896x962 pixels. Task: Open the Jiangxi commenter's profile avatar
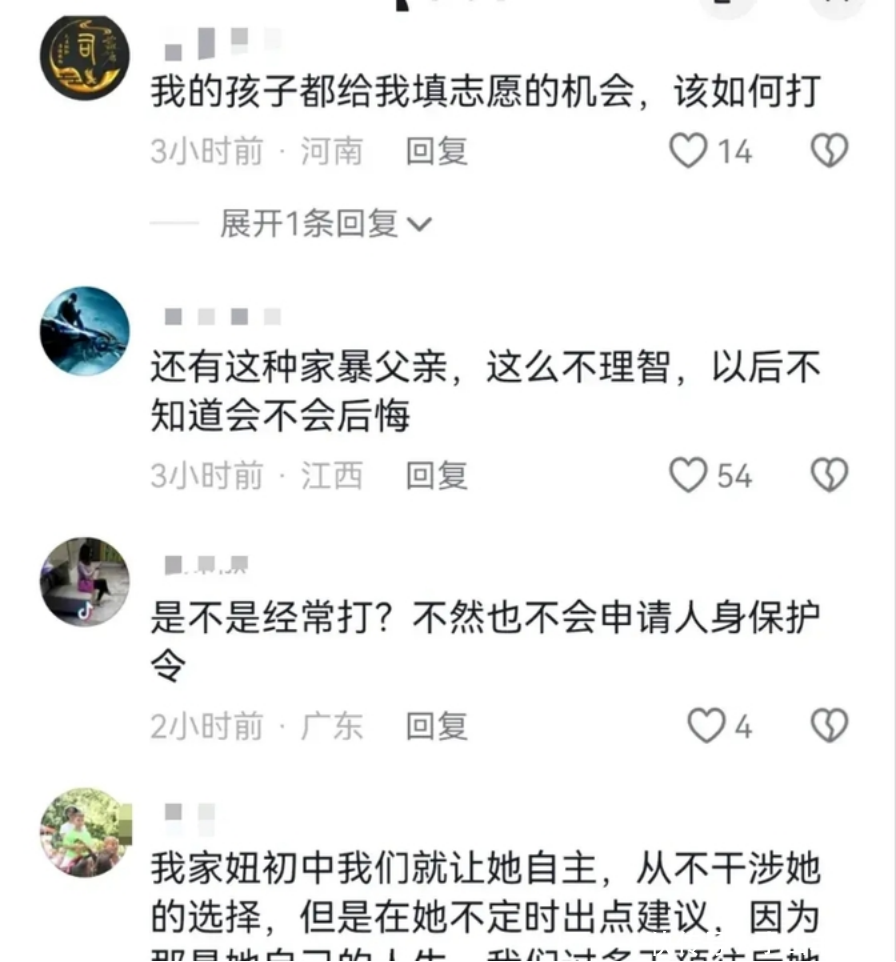click(x=85, y=331)
